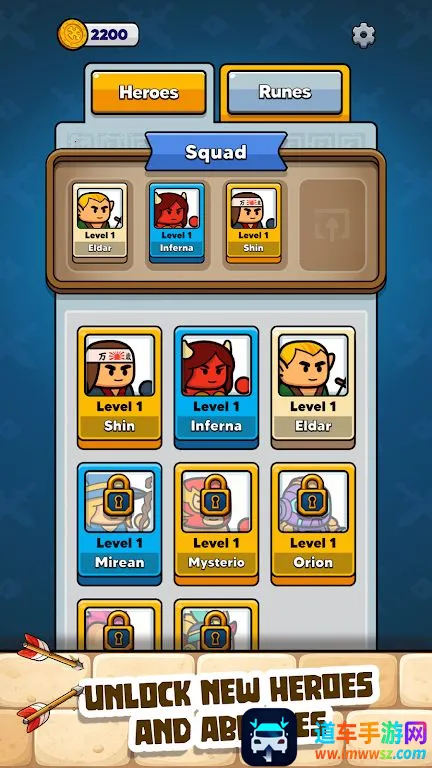Tap the empty fourth Squad slot

[x=333, y=225]
